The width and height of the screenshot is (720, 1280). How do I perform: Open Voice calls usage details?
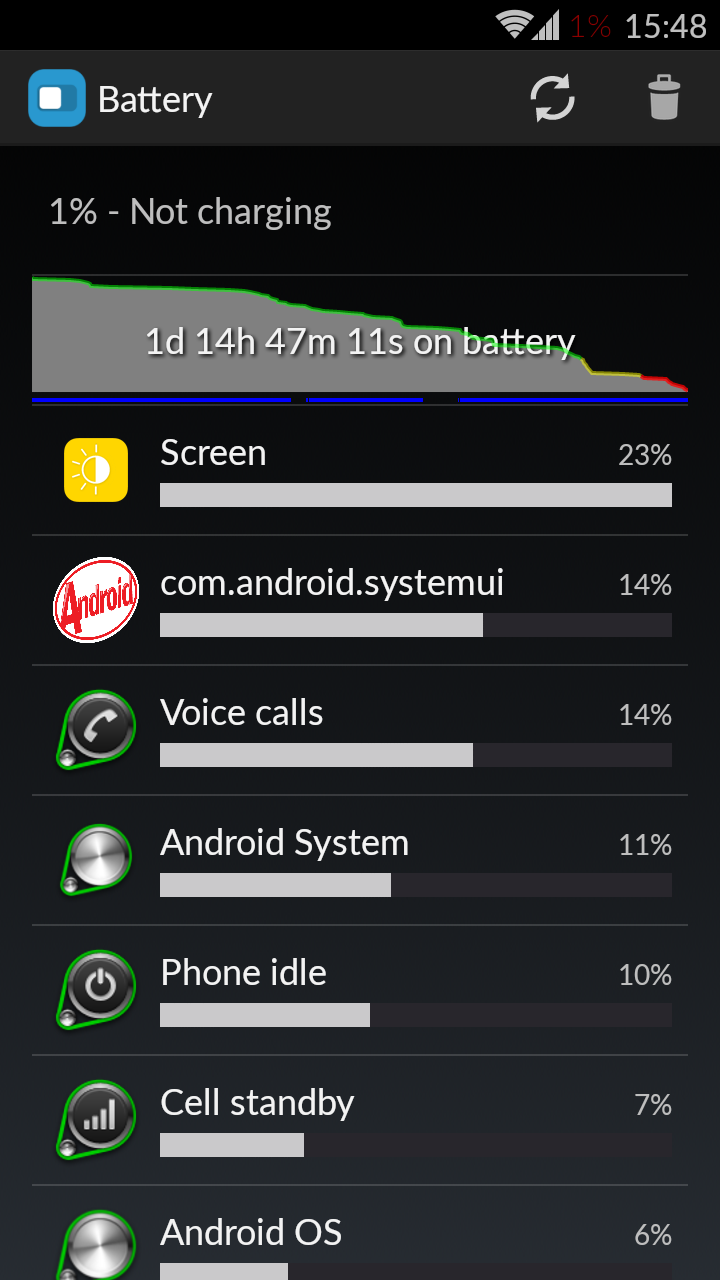point(360,730)
